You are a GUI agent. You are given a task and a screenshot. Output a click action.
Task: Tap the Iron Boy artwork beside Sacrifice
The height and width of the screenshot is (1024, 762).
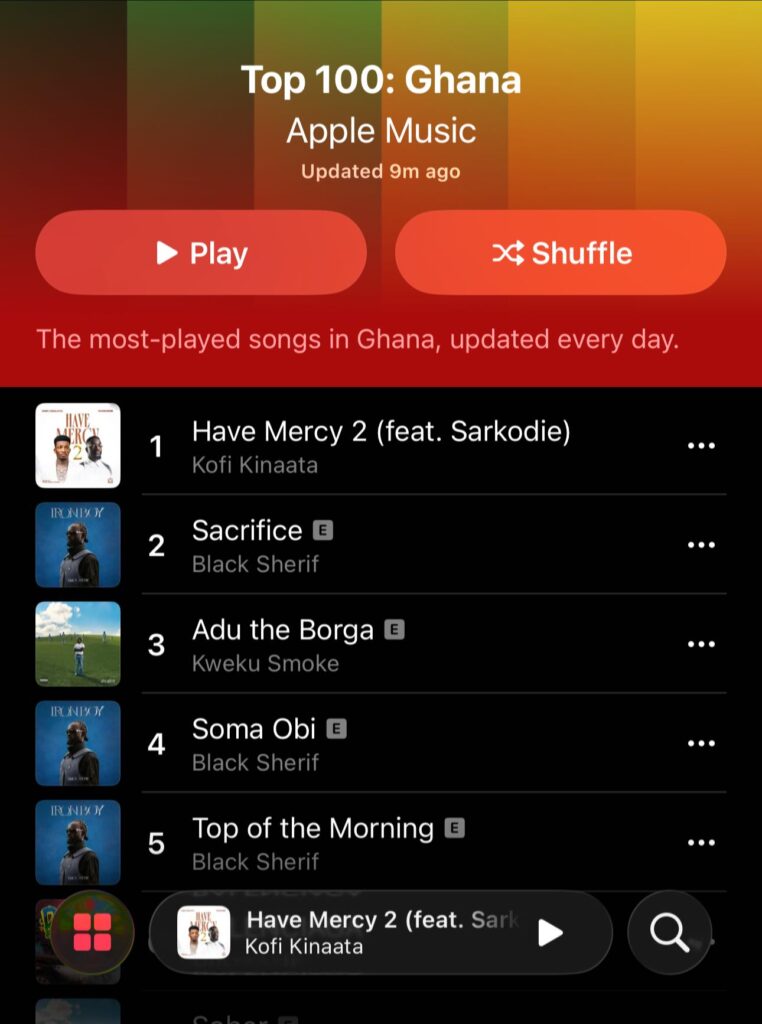78,545
